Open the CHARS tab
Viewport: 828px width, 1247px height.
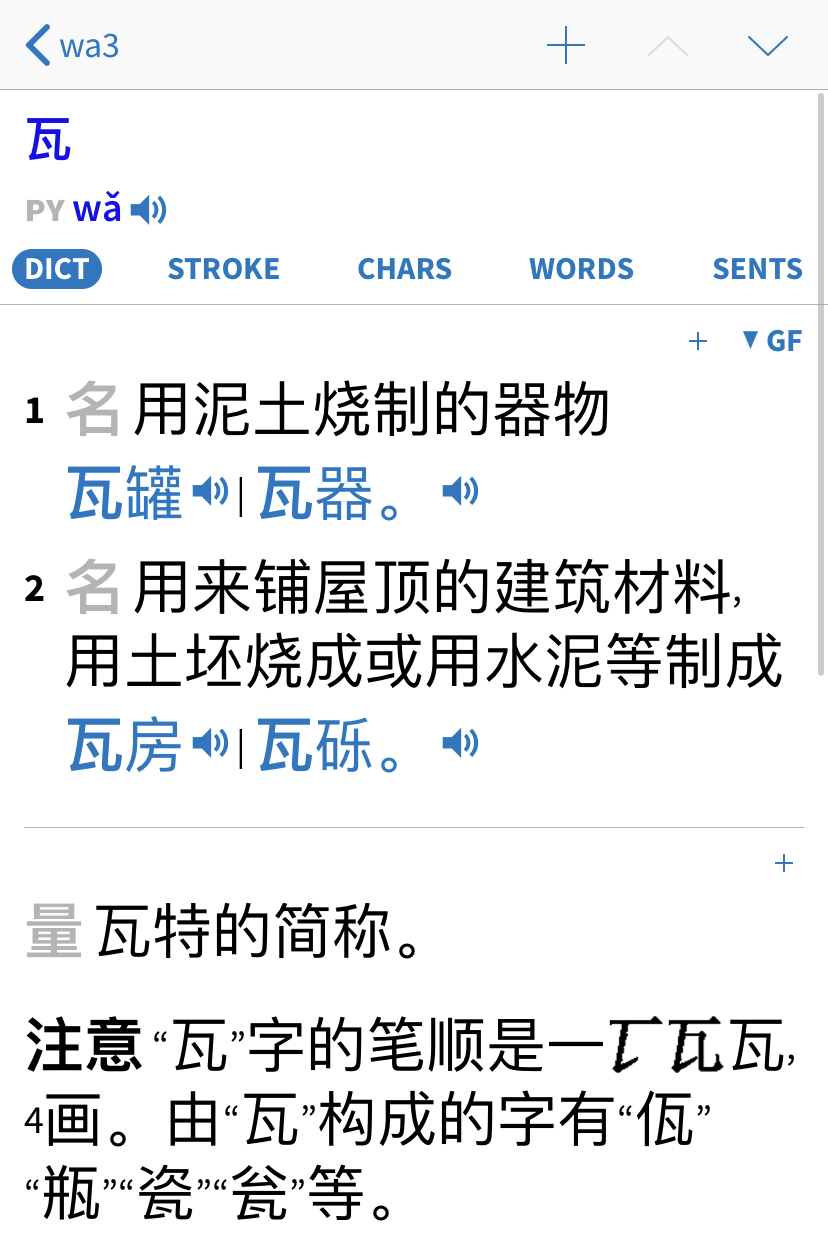click(404, 269)
